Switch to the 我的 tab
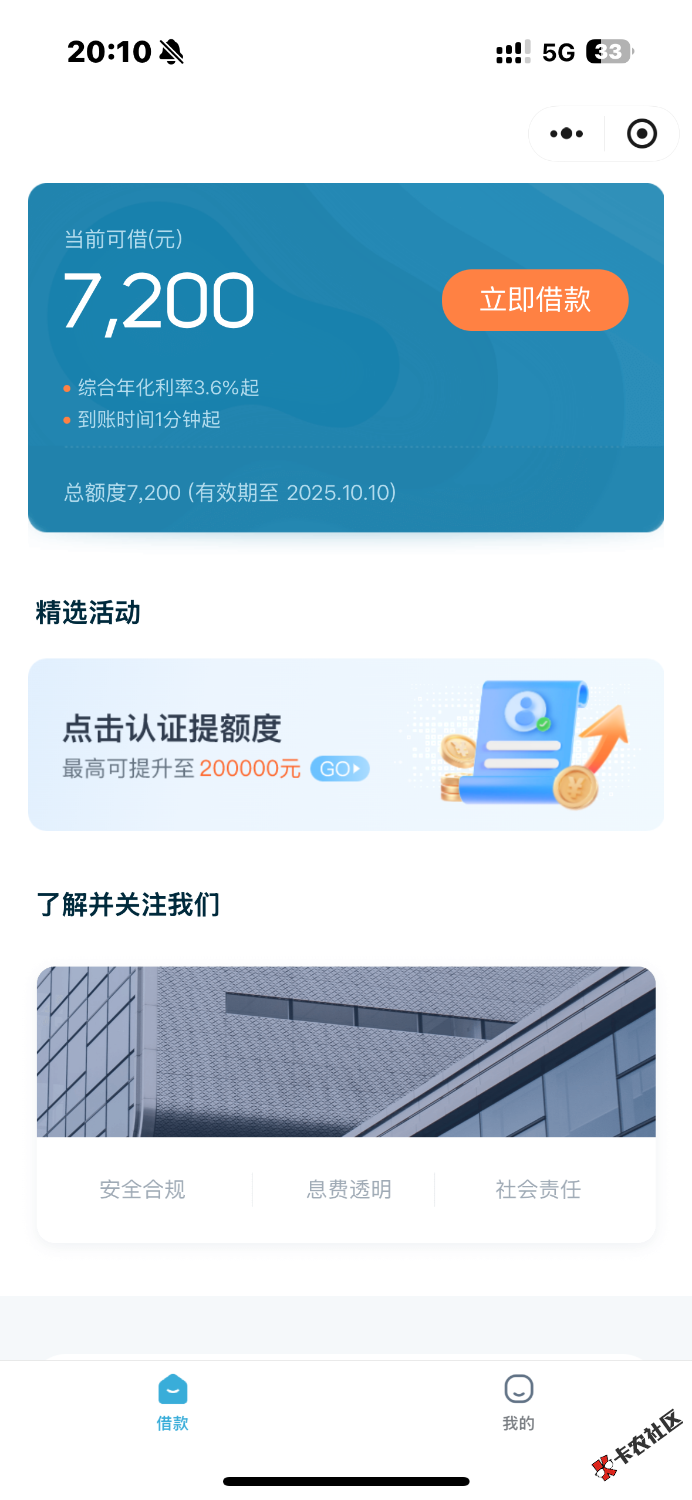This screenshot has height=1500, width=692. pos(518,1402)
